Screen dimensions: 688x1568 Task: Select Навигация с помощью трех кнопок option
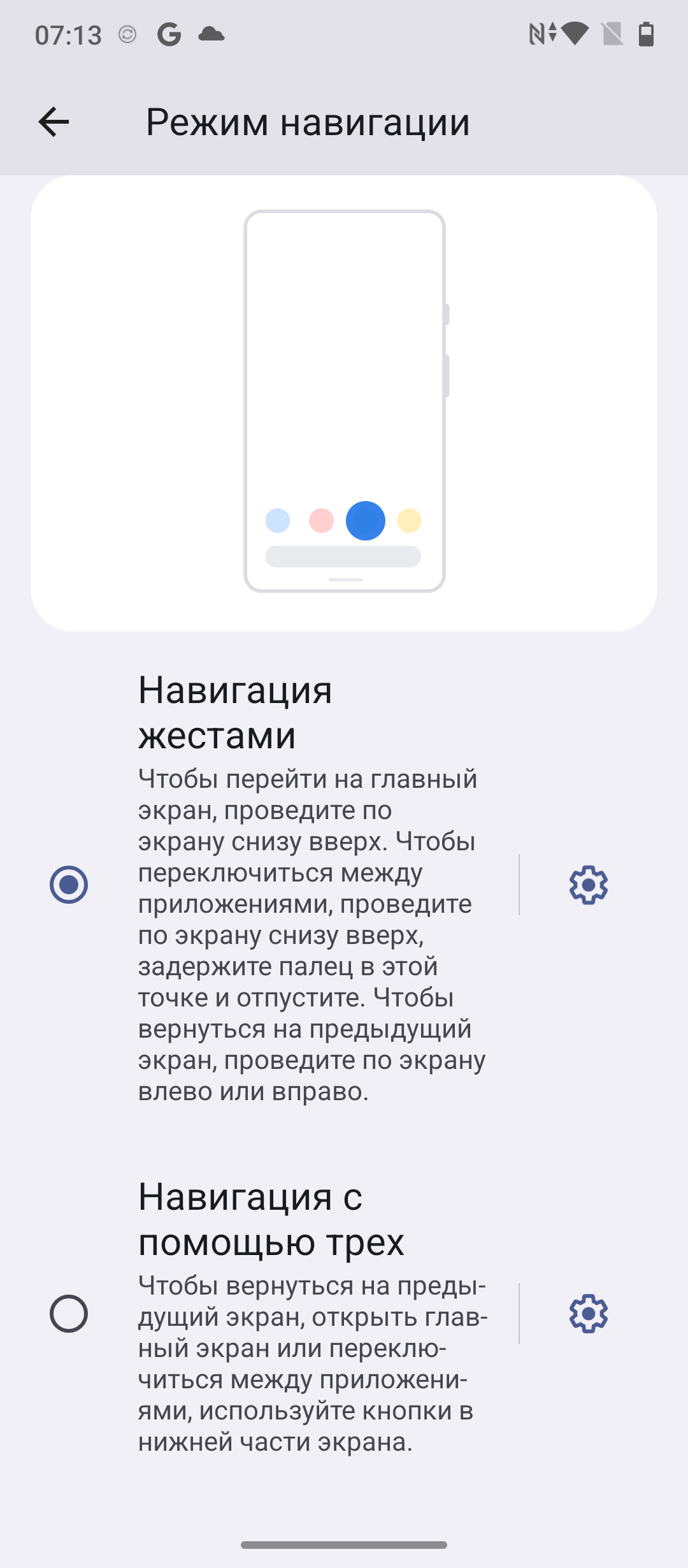pos(69,1314)
